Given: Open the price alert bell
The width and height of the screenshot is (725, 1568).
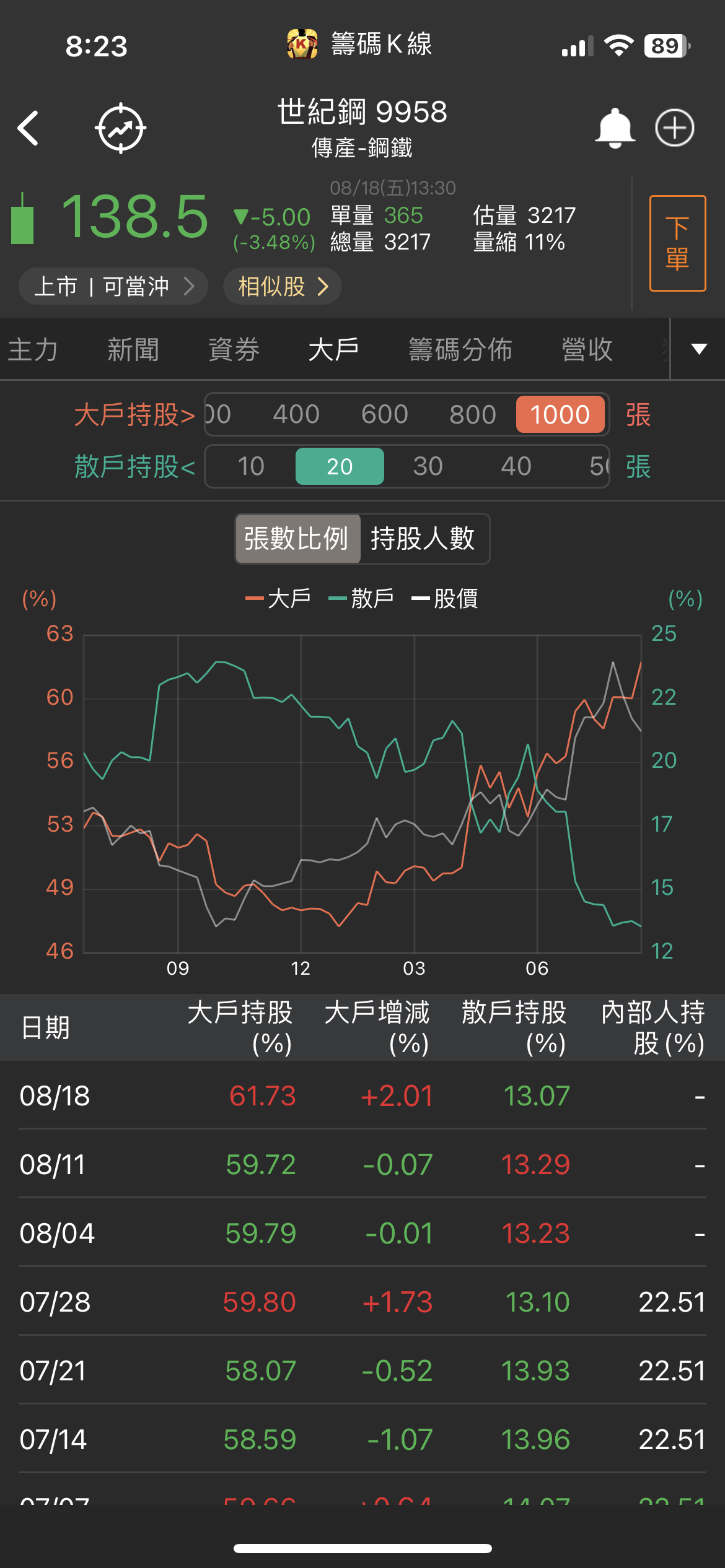Looking at the screenshot, I should click(x=614, y=128).
